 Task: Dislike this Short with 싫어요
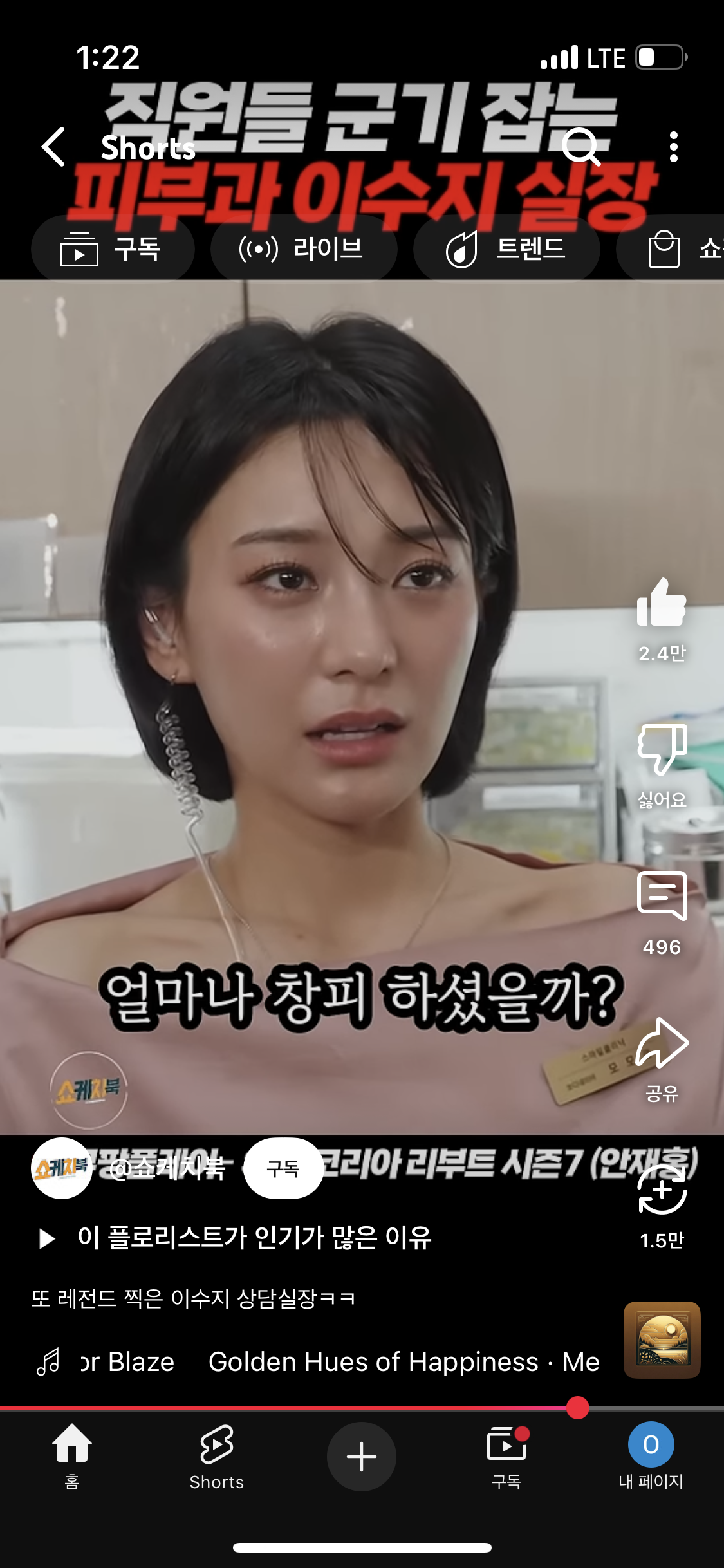pyautogui.click(x=662, y=749)
